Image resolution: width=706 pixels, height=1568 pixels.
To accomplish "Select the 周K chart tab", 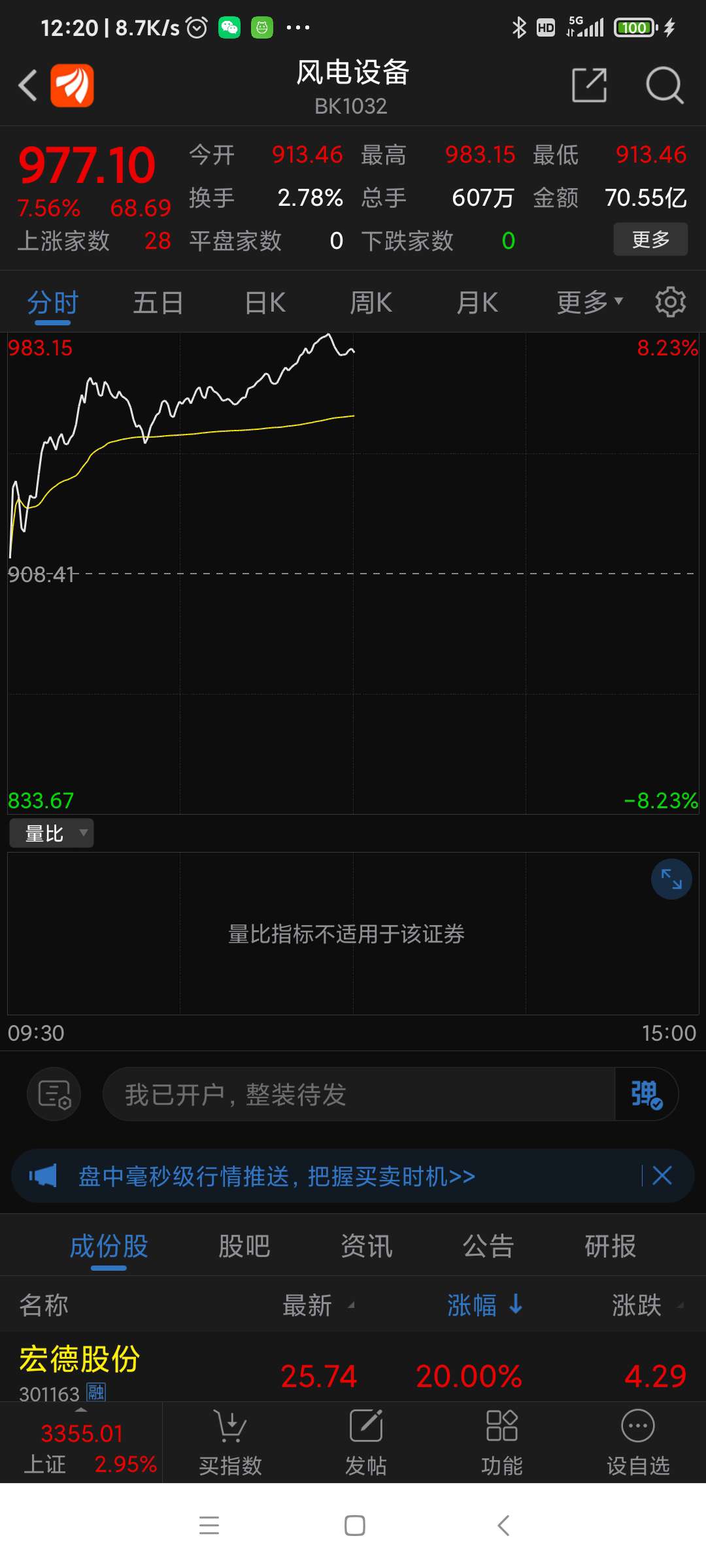I will 371,303.
